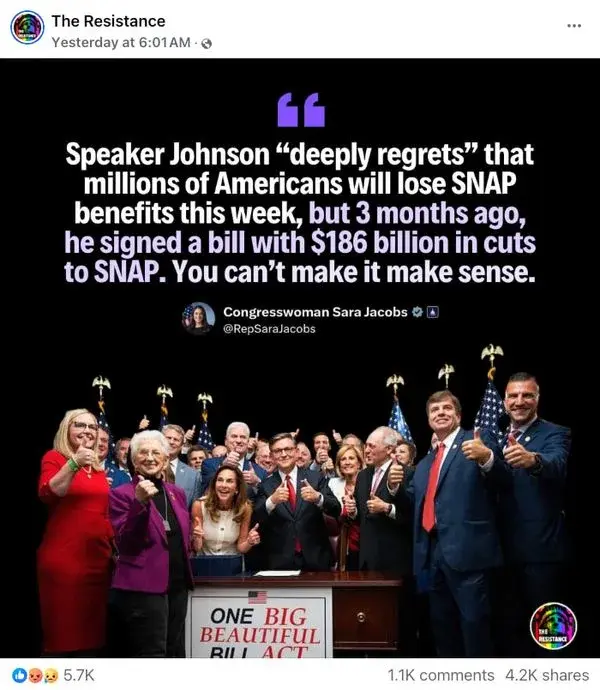Open The Resistance profile picture
This screenshot has width=600, height=690.
(27, 29)
